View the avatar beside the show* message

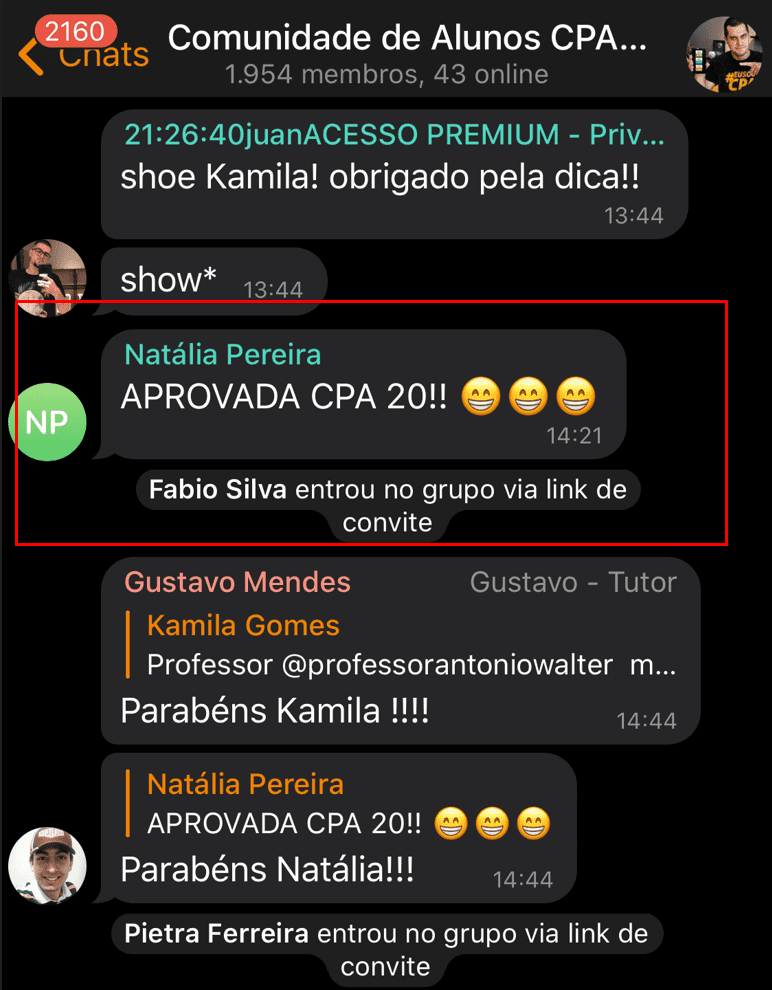pyautogui.click(x=47, y=278)
